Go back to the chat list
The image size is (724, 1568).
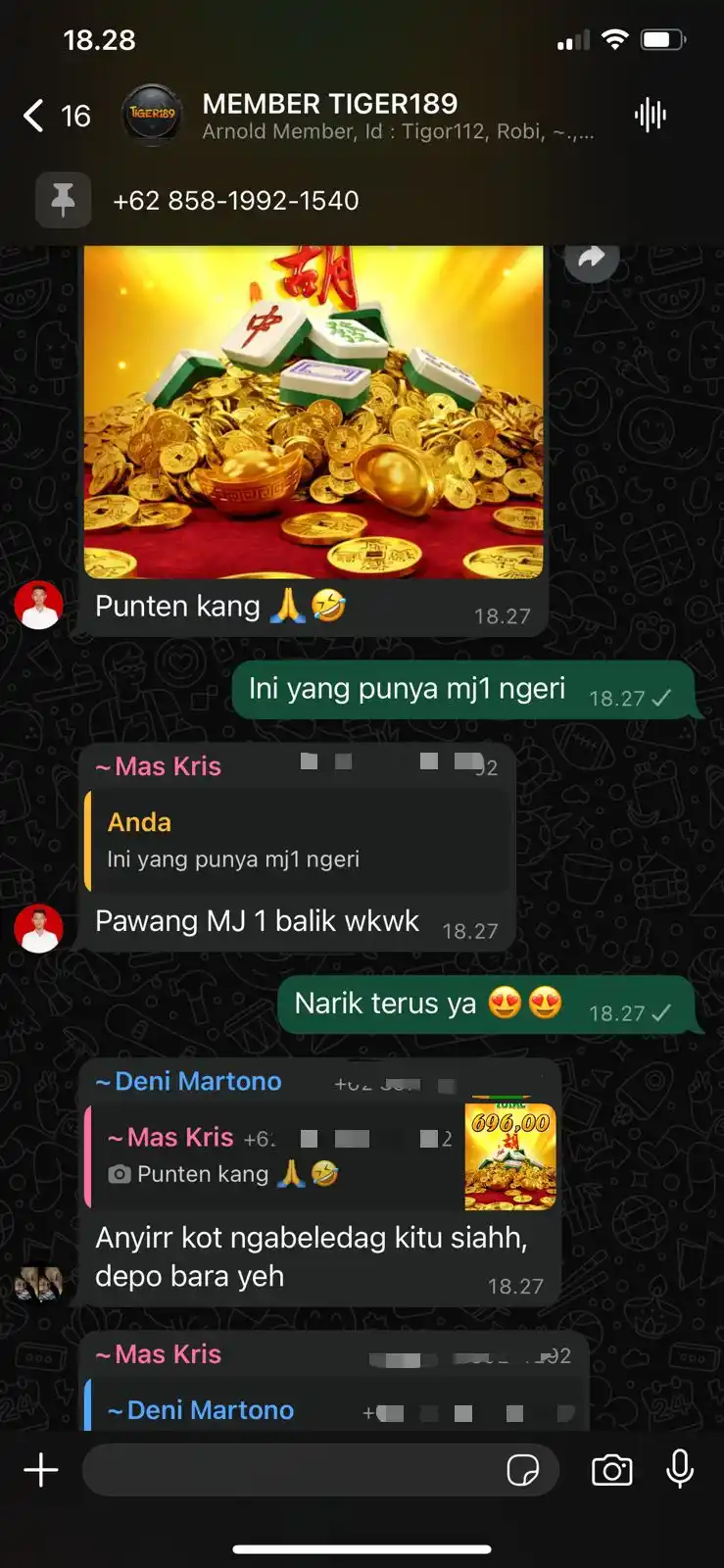(x=35, y=116)
